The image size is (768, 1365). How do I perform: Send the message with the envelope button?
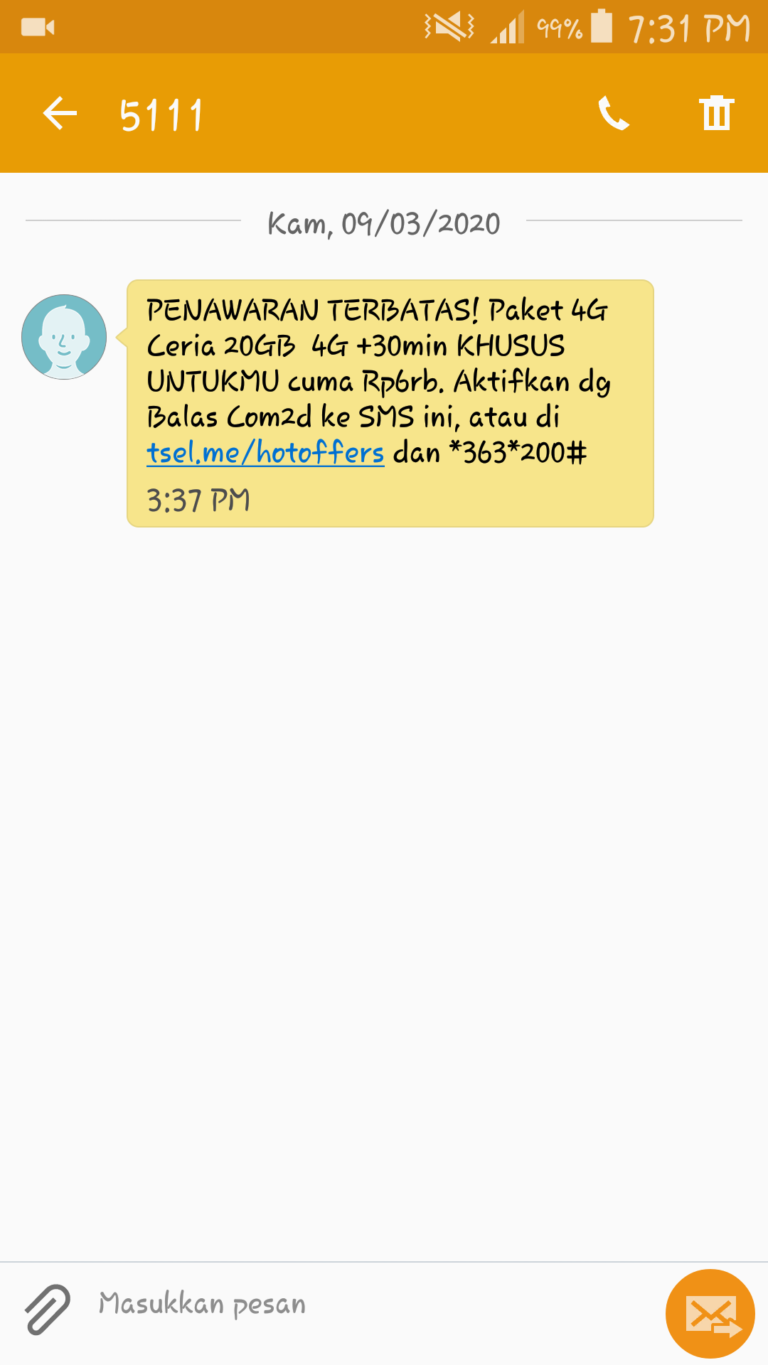(710, 1313)
